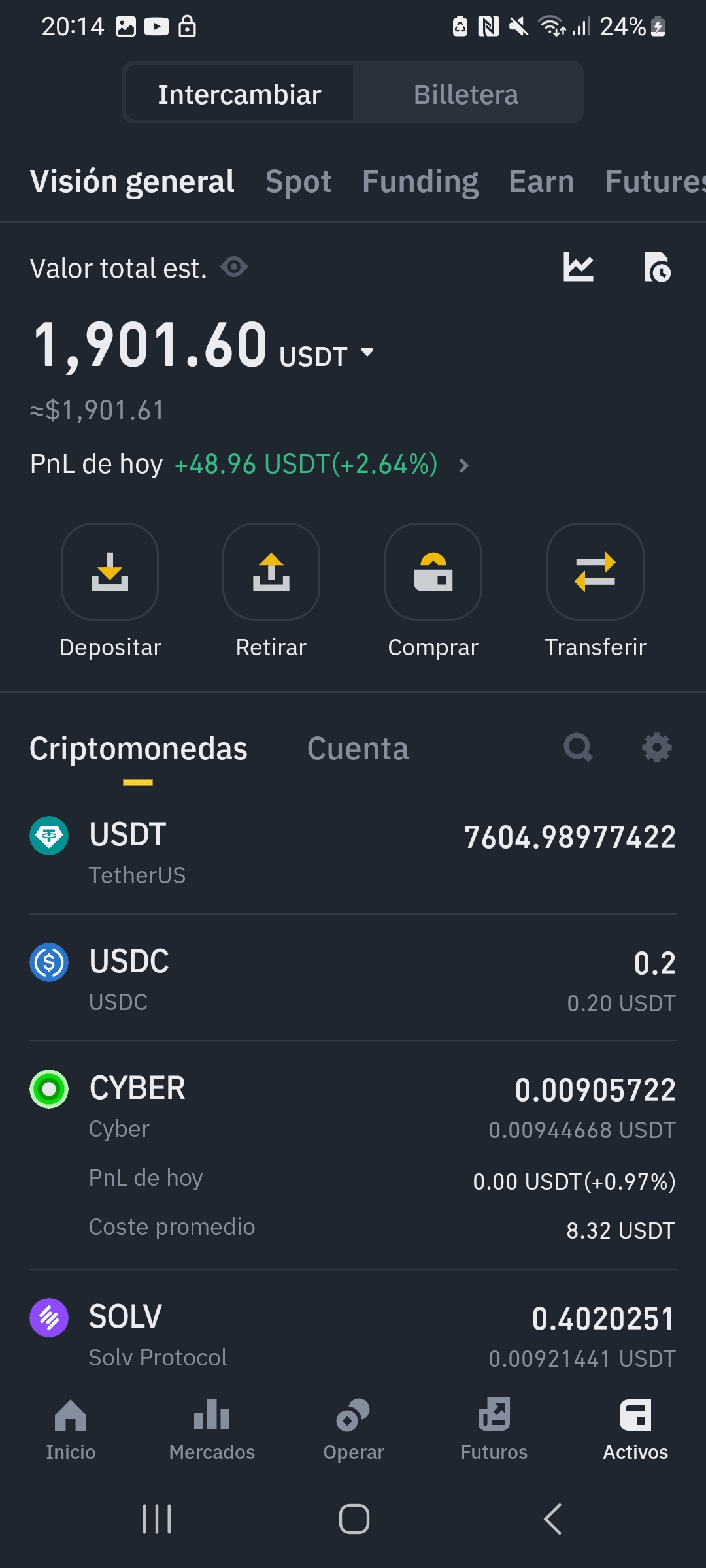Switch to the Billetera segment

coord(466,95)
